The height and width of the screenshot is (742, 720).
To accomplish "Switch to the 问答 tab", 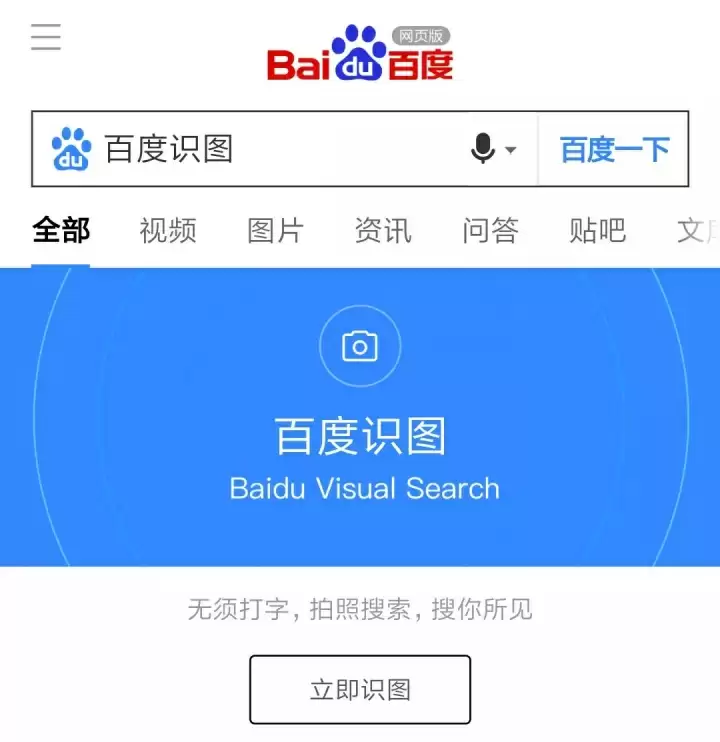I will [x=489, y=231].
